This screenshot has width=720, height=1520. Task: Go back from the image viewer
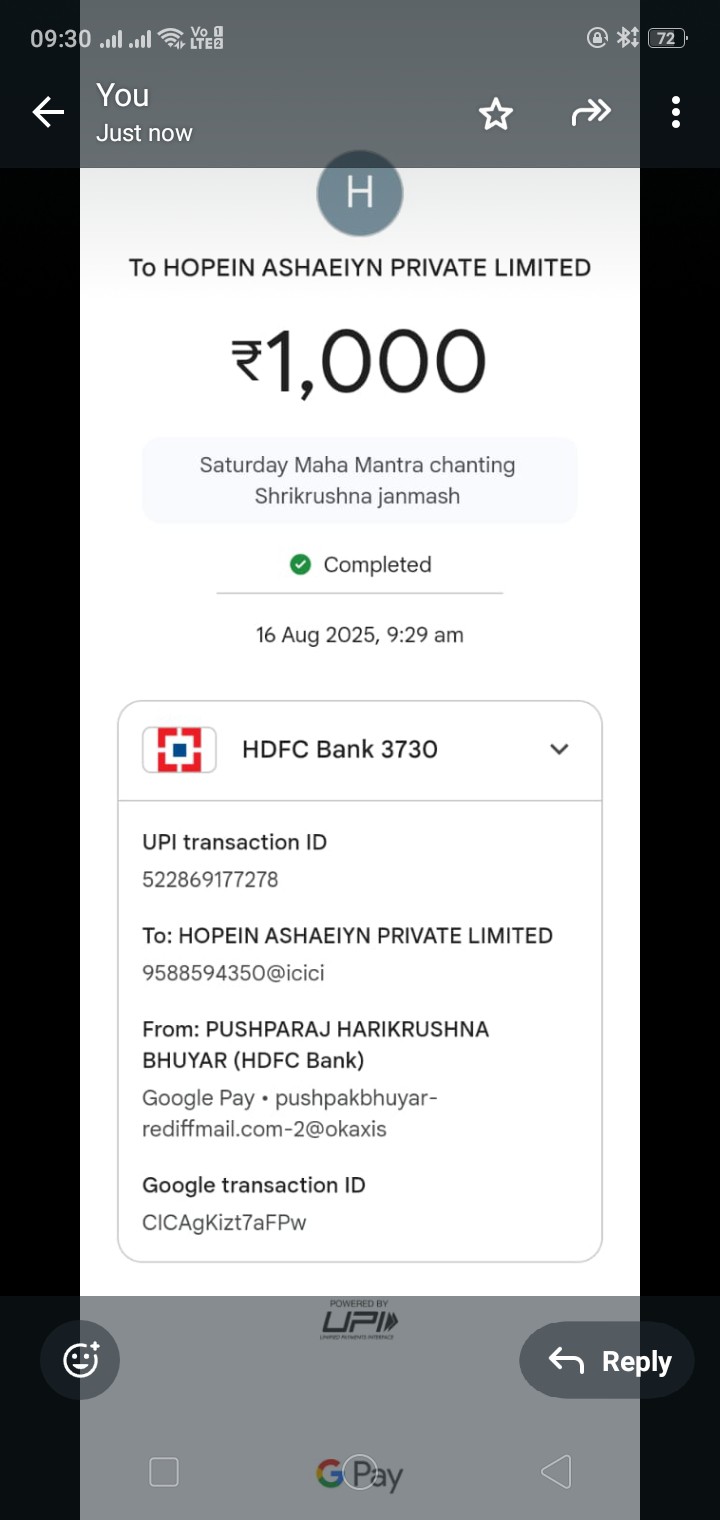tap(48, 113)
